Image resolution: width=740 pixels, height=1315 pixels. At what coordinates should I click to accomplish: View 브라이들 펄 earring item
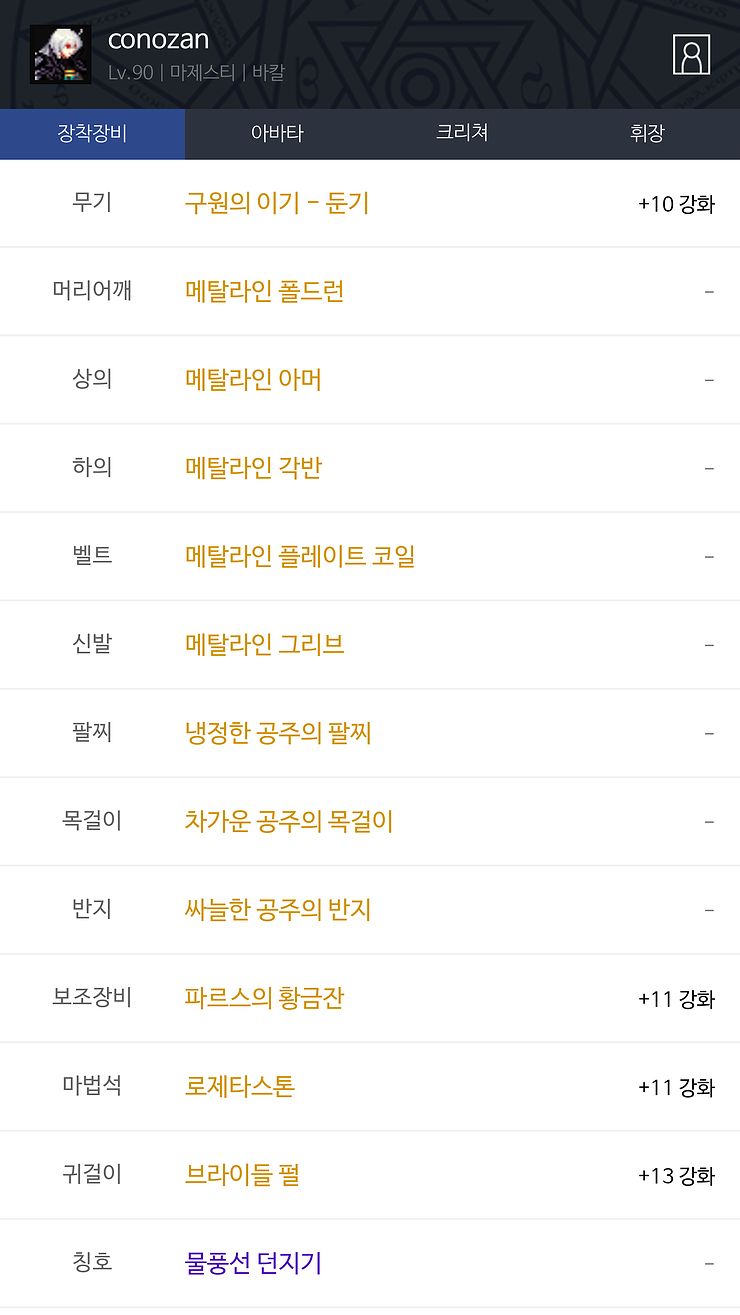pos(243,1174)
